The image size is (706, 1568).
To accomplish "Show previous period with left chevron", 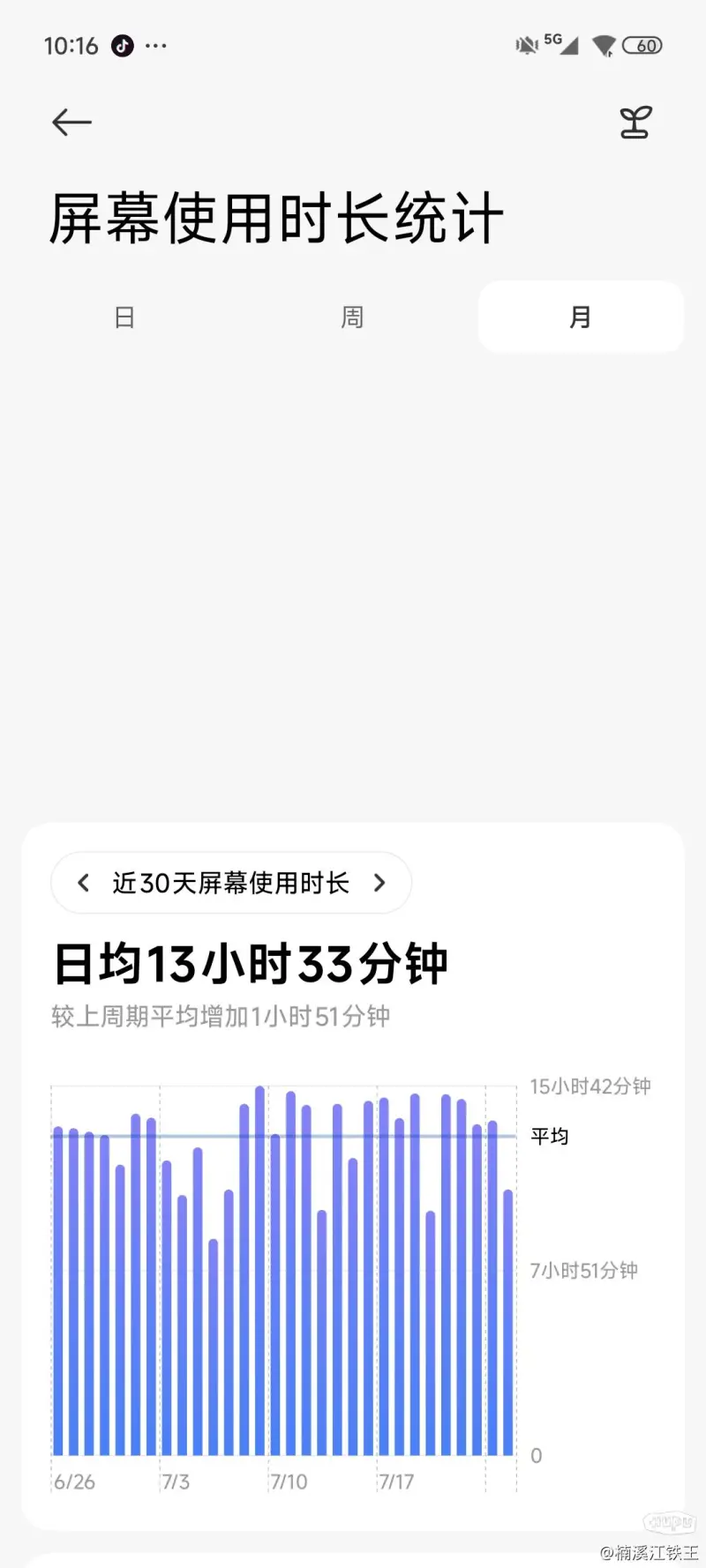I will (x=84, y=883).
